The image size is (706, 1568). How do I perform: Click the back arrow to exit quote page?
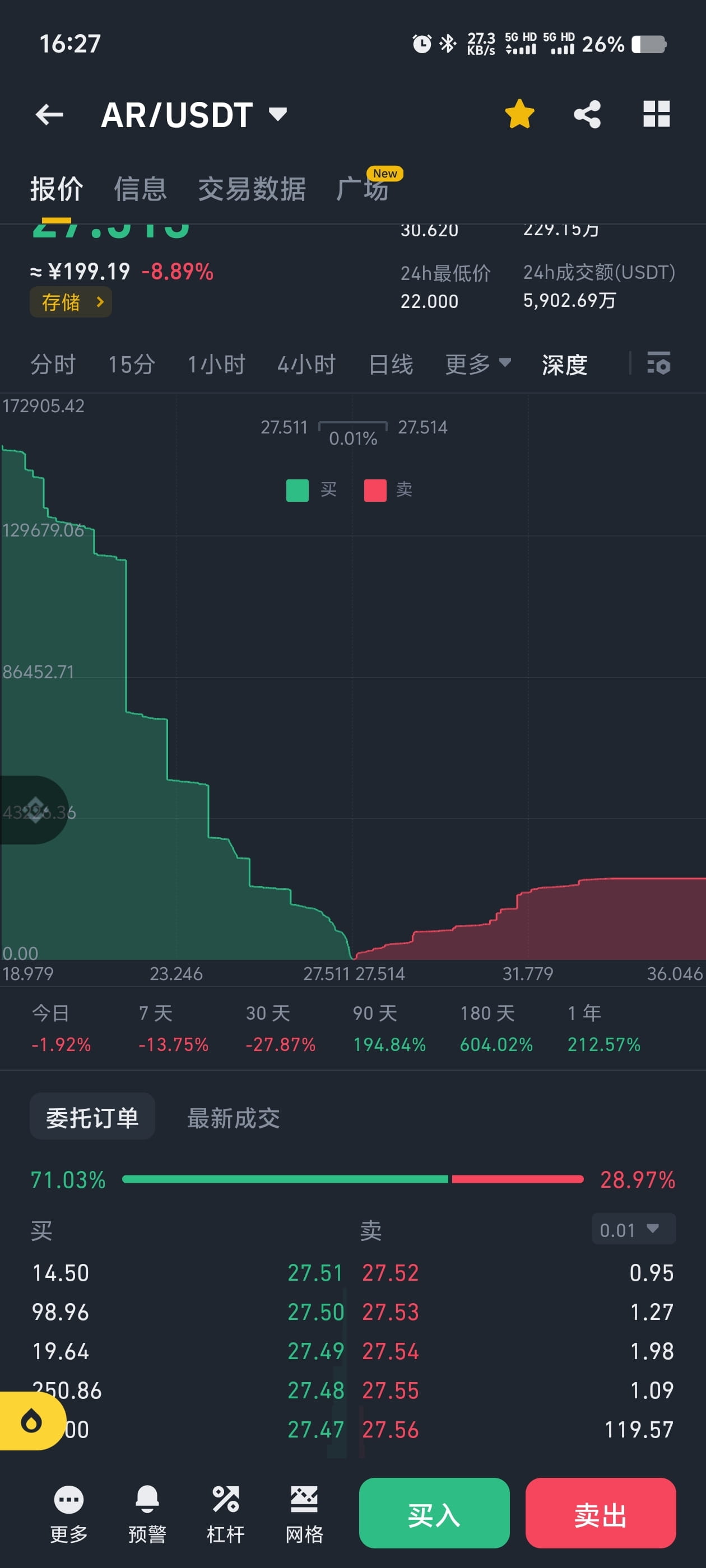click(x=50, y=114)
